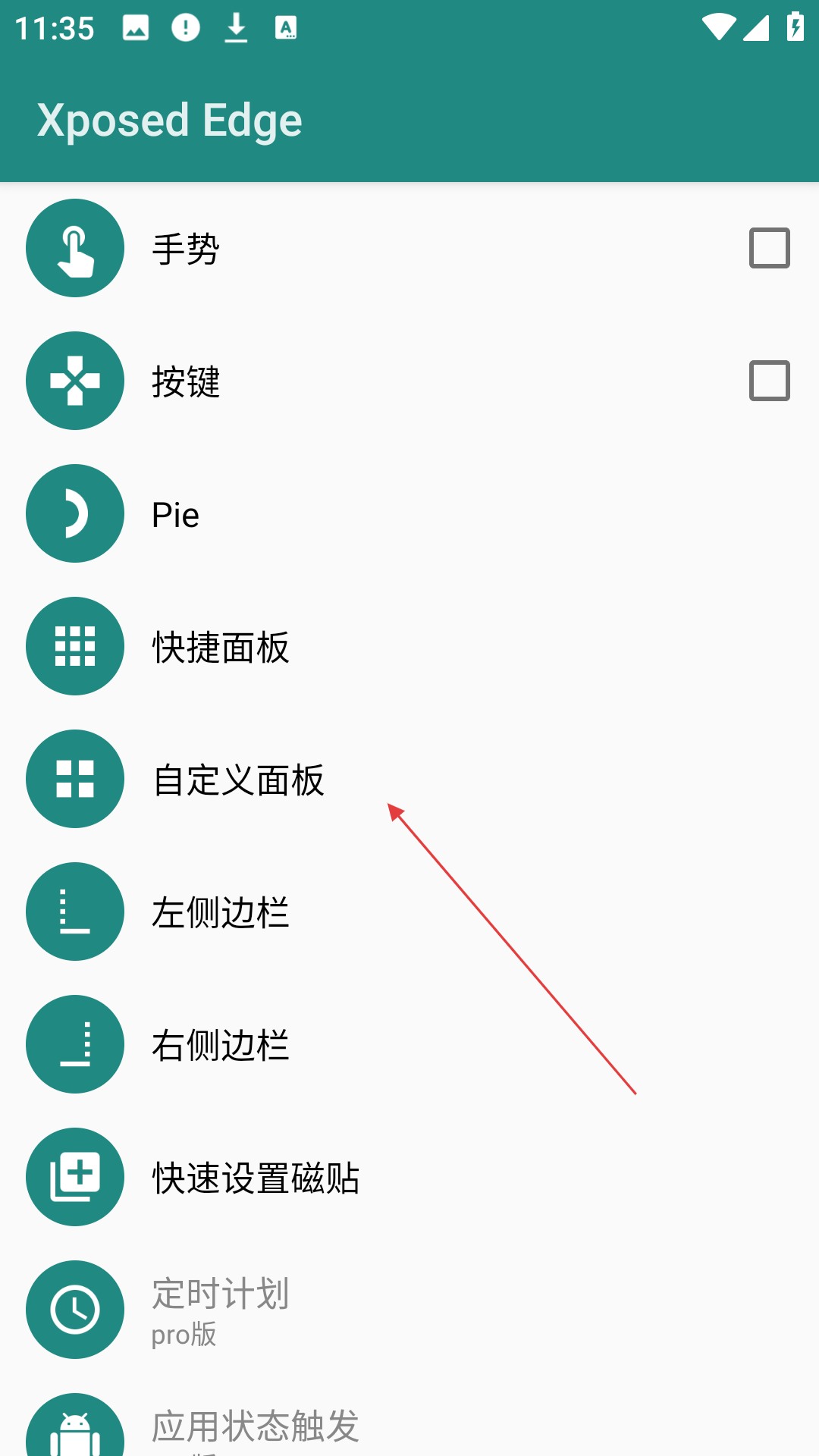Open 快捷面板

click(409, 646)
